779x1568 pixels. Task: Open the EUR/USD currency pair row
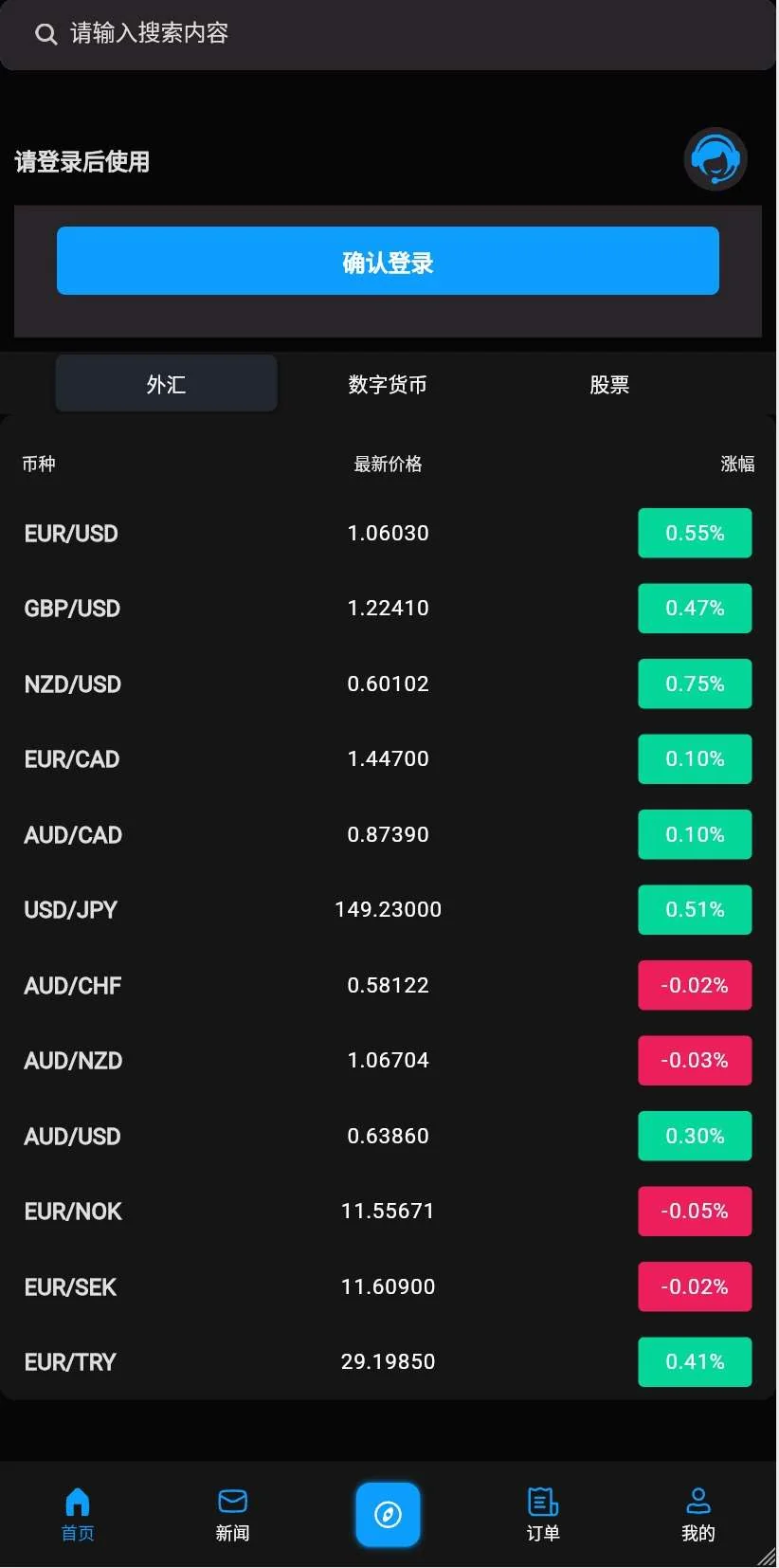point(388,533)
